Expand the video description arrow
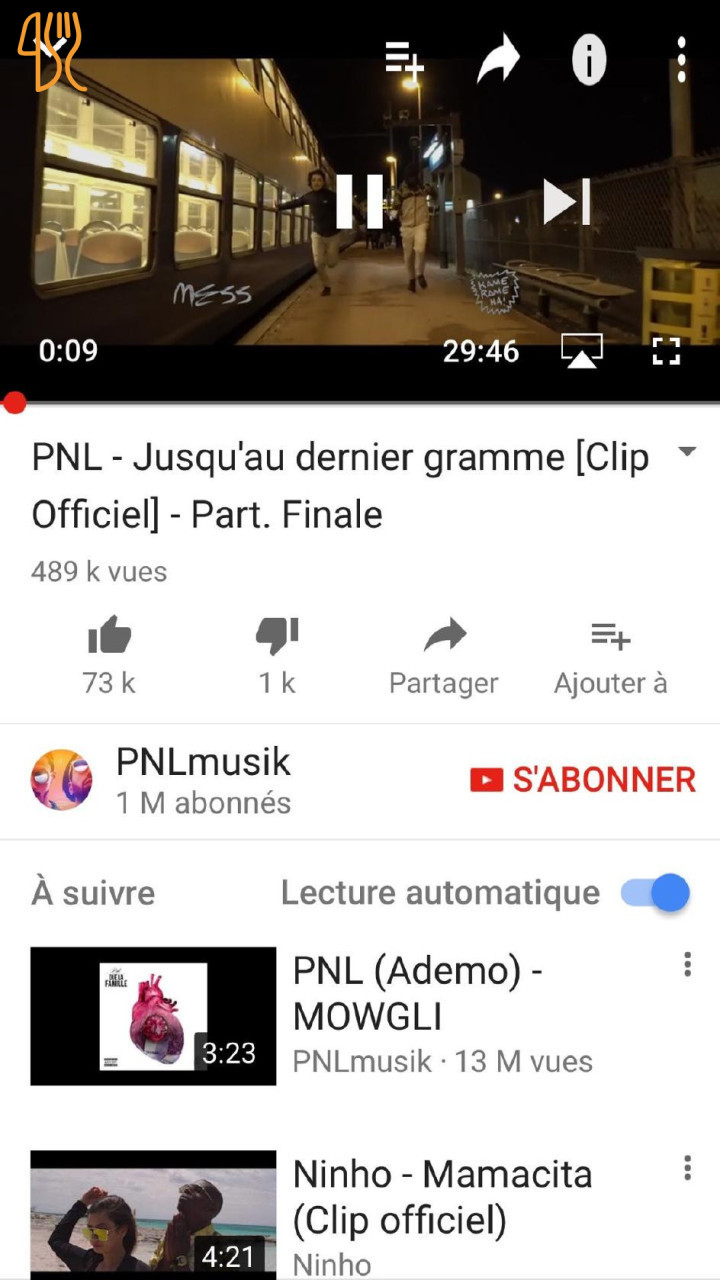The image size is (720, 1280). click(686, 452)
